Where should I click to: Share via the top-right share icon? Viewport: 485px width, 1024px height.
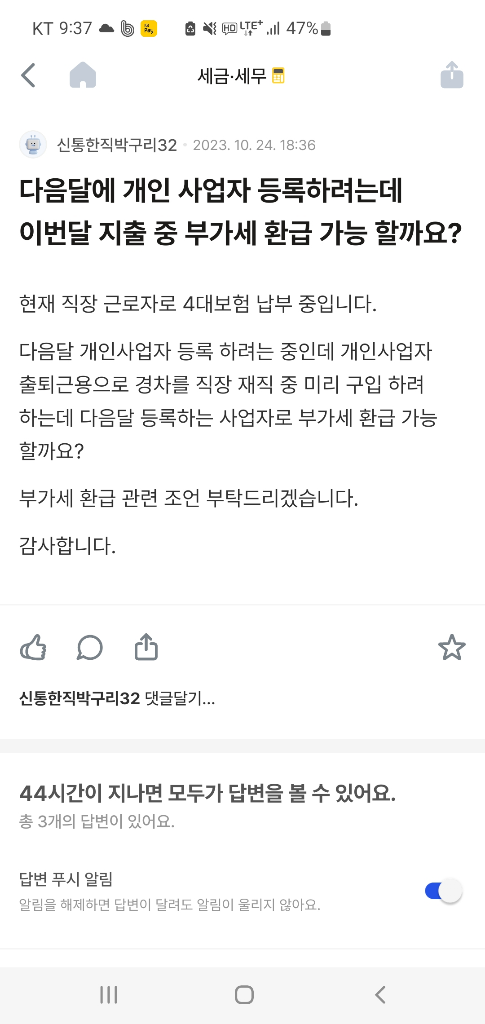coord(452,74)
